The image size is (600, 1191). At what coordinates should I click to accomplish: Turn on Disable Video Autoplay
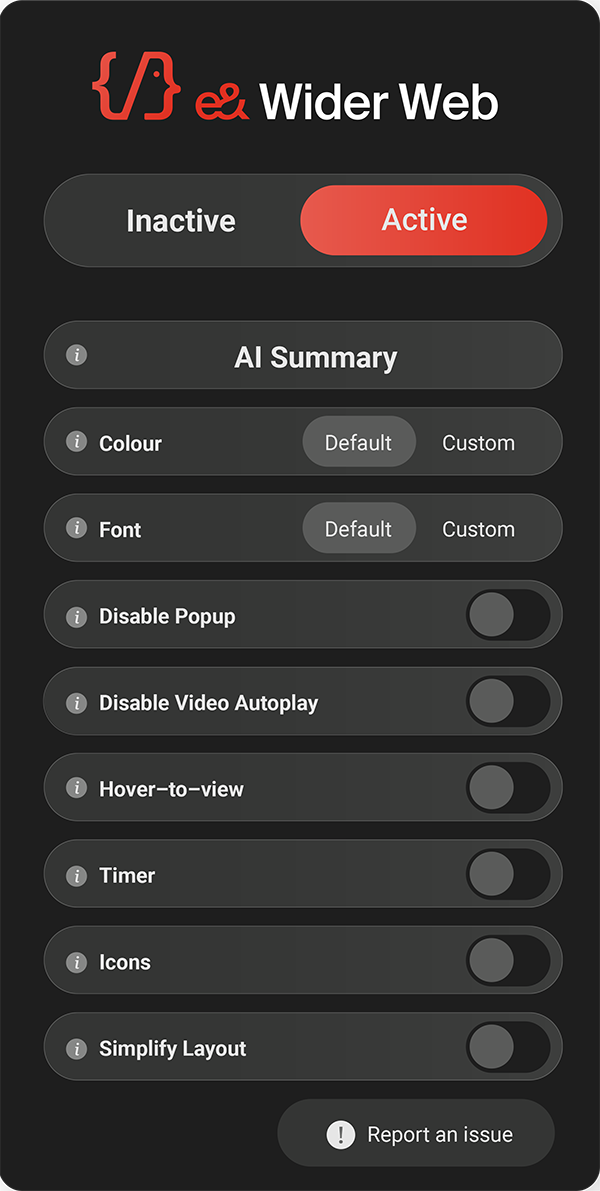click(508, 702)
